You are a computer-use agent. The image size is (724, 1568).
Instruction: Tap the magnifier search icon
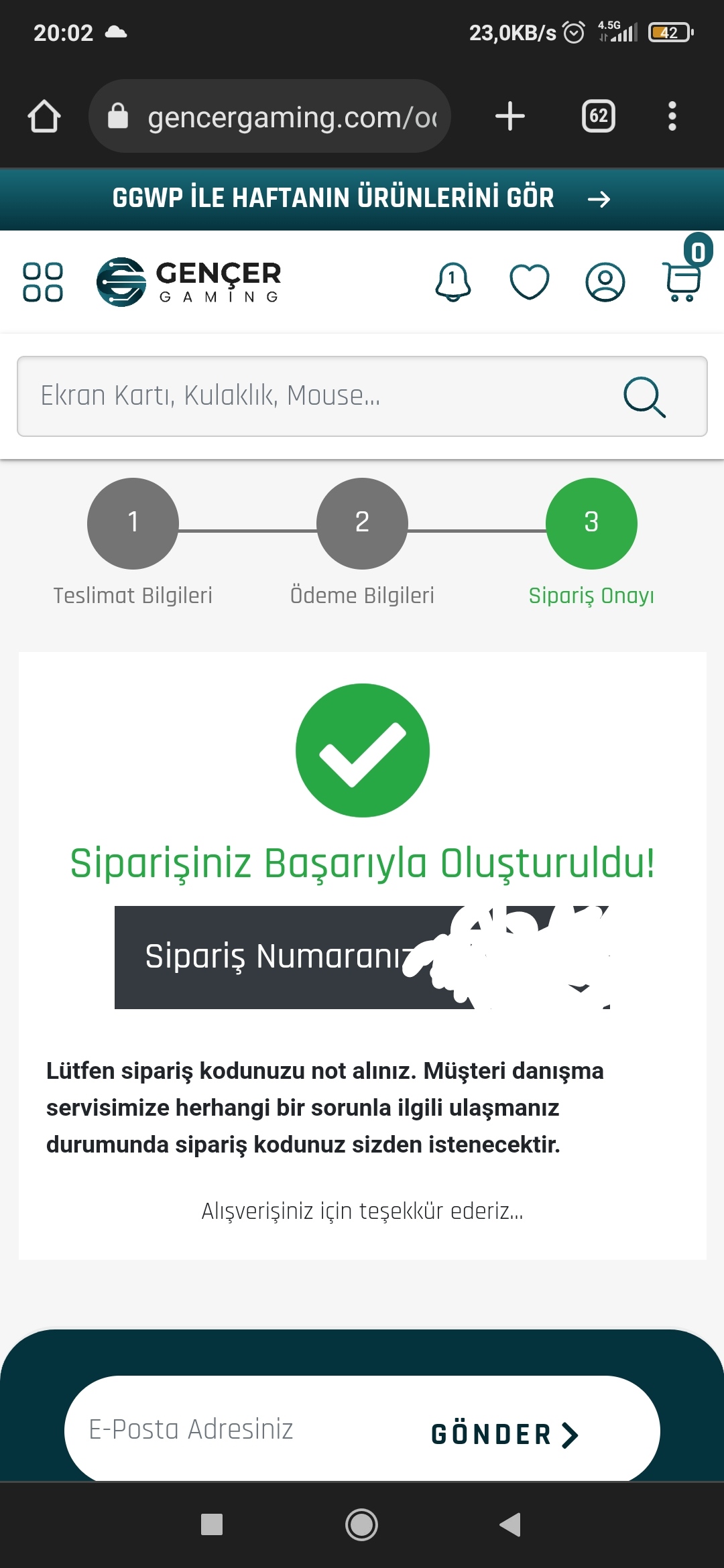coord(644,397)
